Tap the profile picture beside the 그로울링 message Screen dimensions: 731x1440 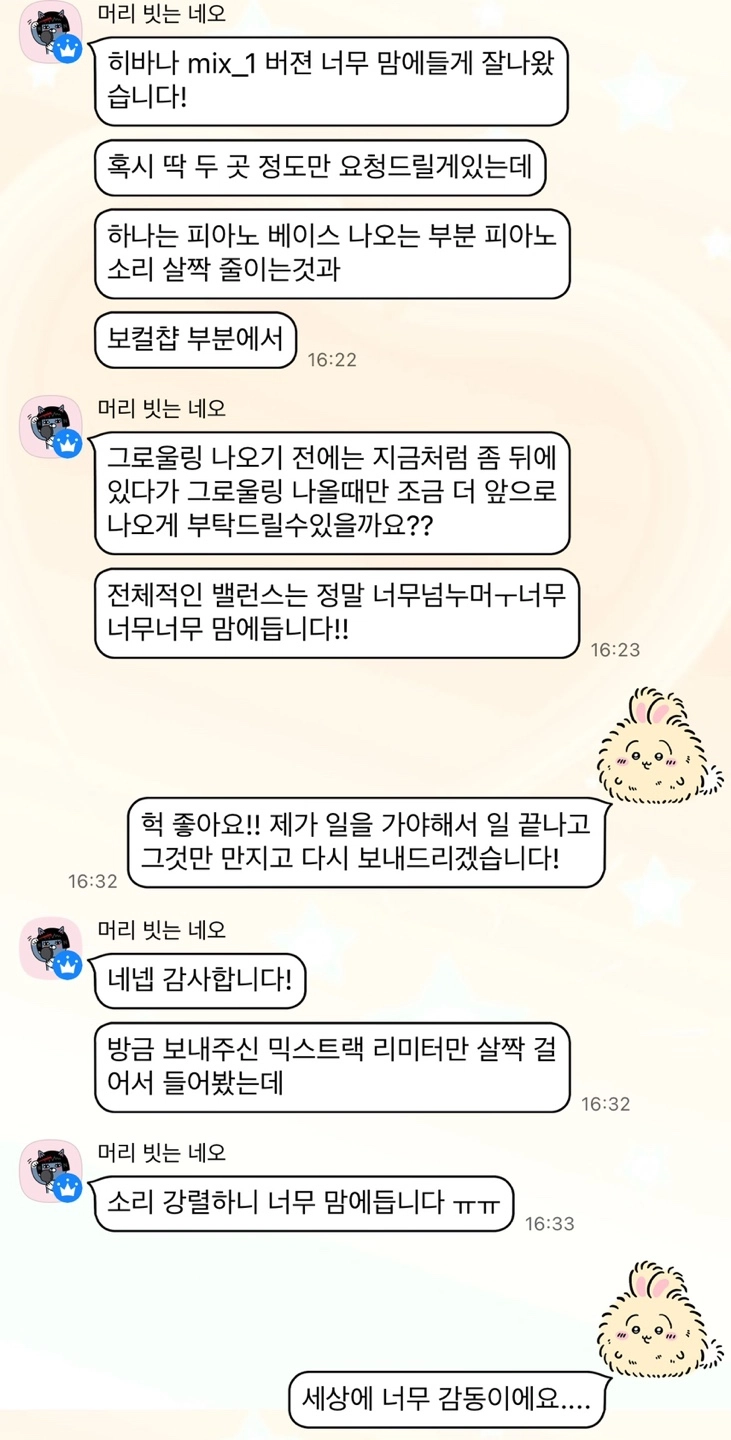pyautogui.click(x=50, y=427)
